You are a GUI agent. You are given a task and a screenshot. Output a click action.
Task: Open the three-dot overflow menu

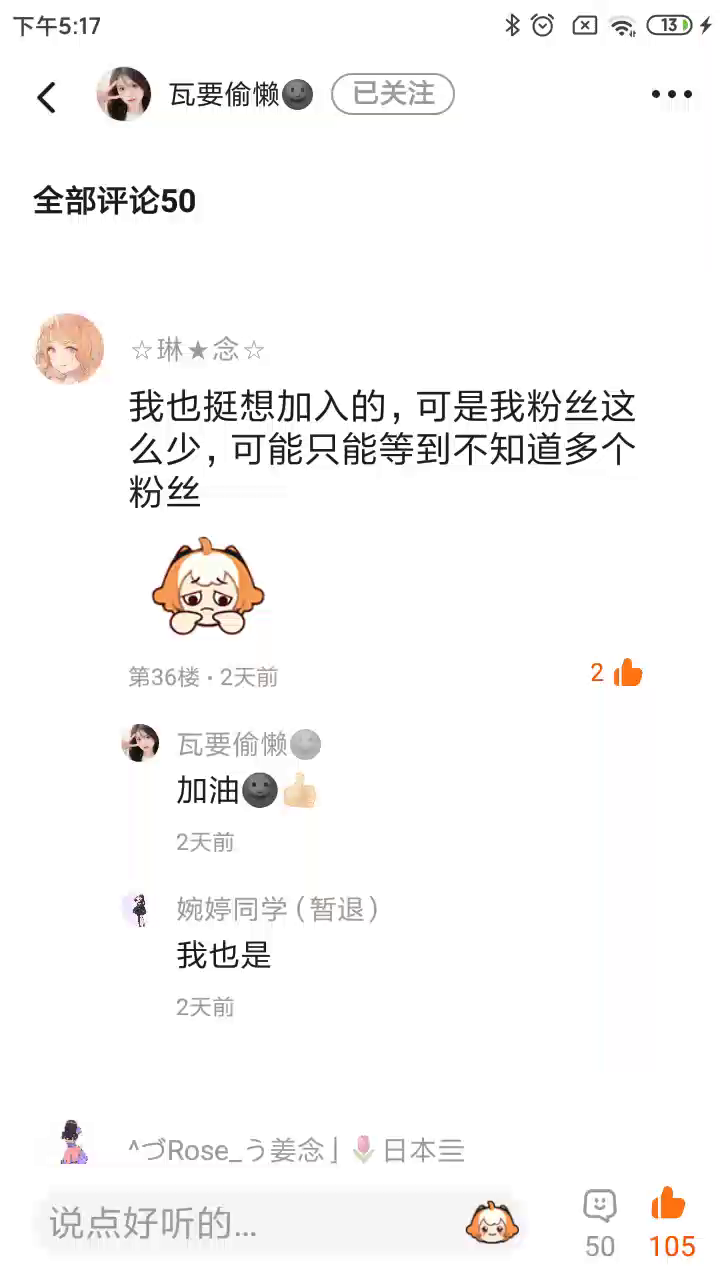tap(671, 95)
